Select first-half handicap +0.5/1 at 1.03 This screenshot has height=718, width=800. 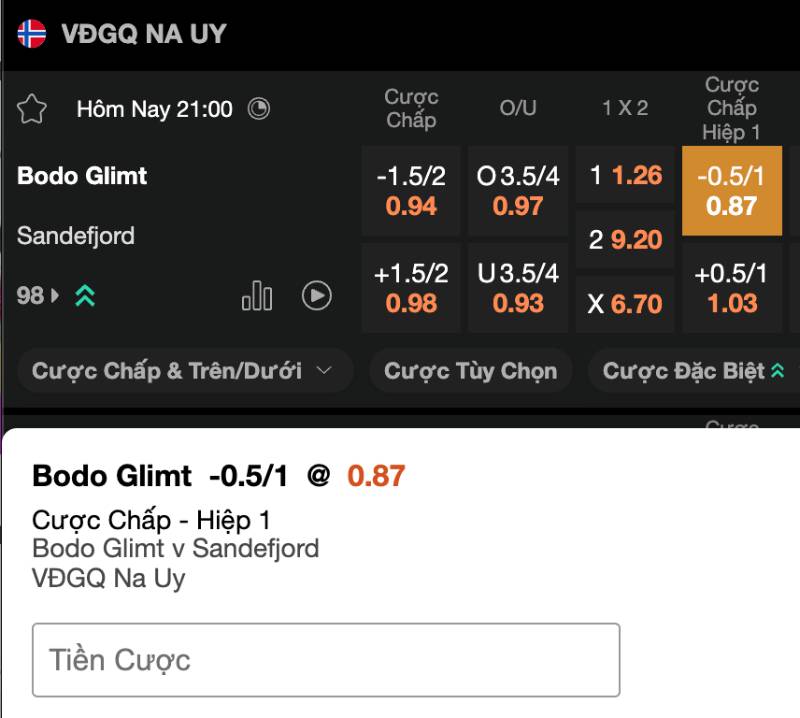[x=732, y=288]
